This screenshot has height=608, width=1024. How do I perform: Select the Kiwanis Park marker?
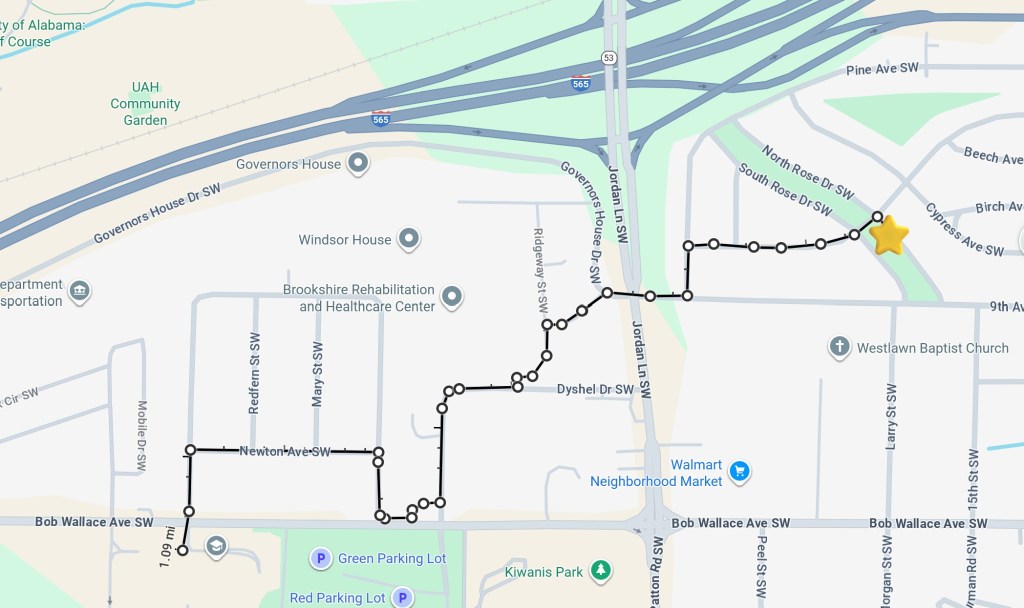(600, 571)
